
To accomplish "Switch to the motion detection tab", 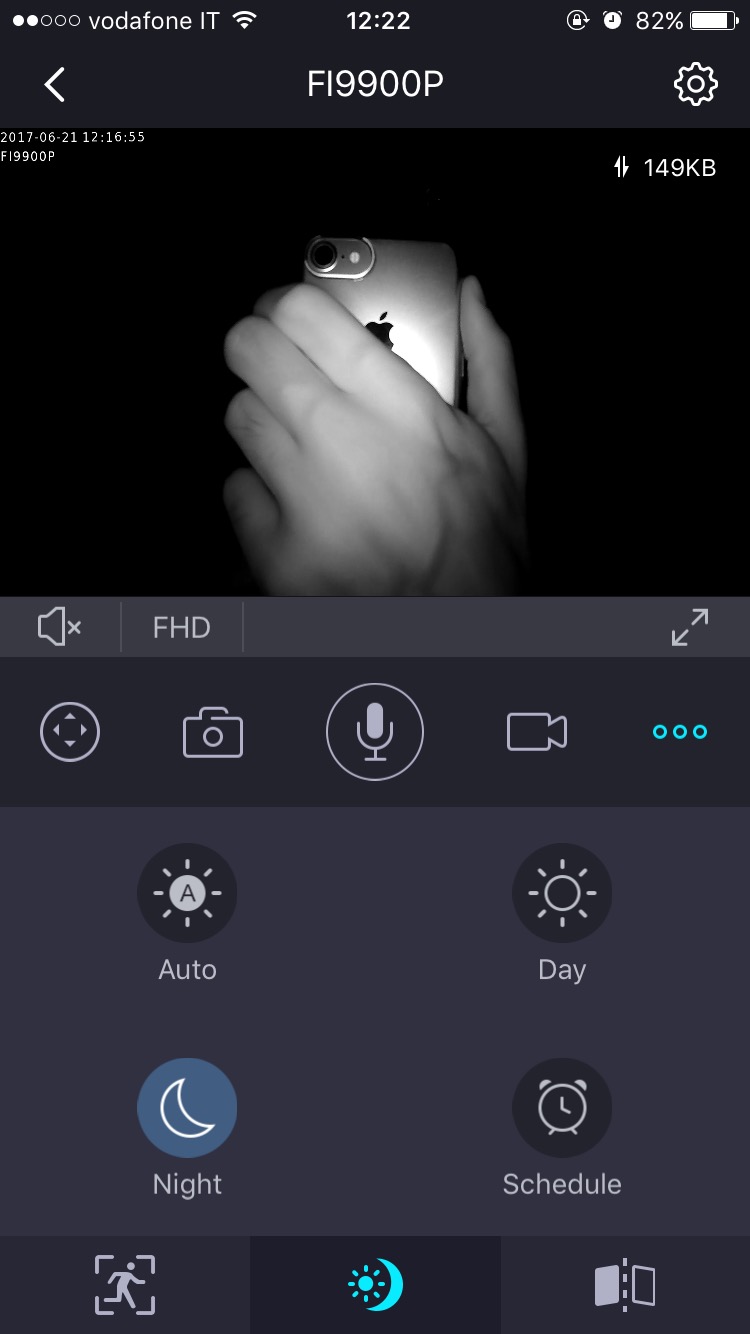I will coord(125,1284).
